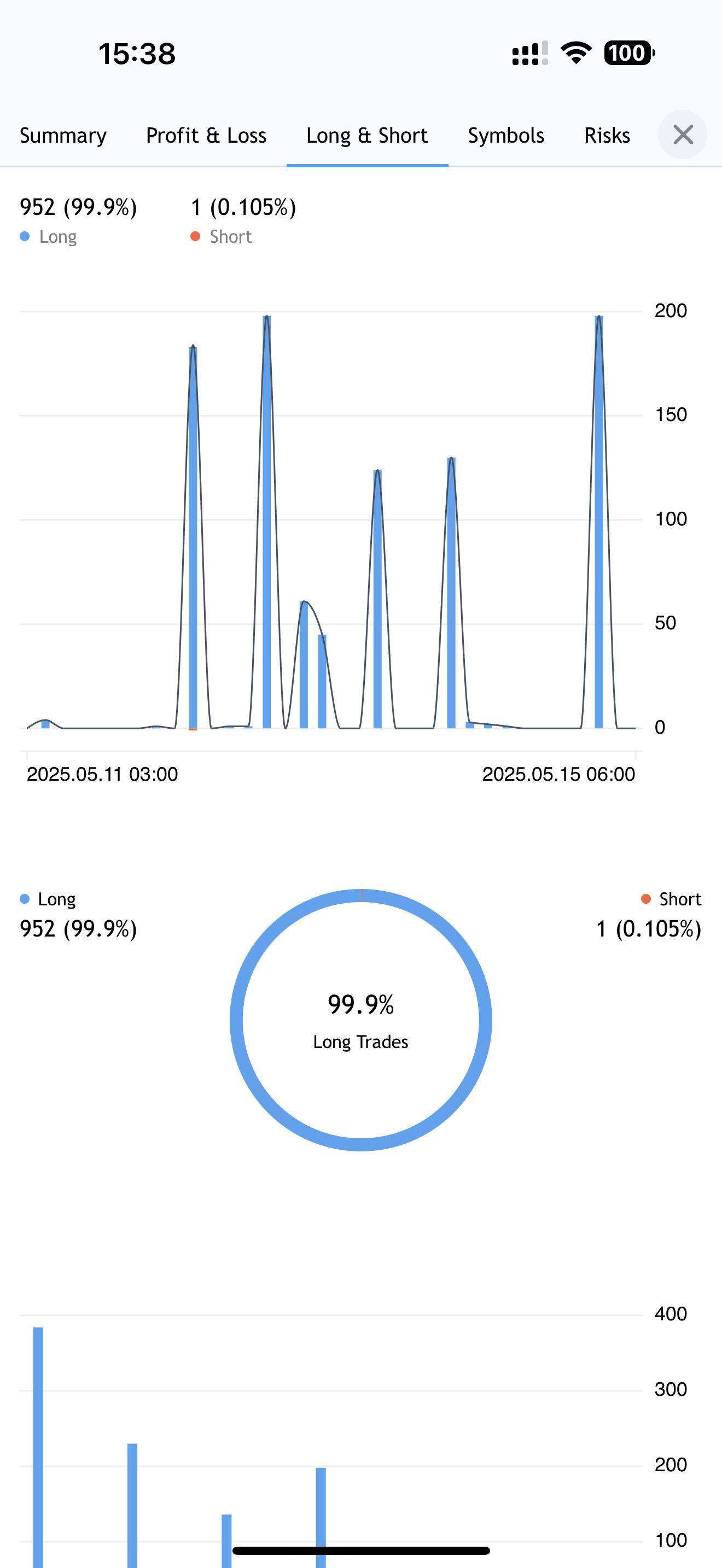The height and width of the screenshot is (1568, 722).
Task: View the Risks tab
Action: 607,135
